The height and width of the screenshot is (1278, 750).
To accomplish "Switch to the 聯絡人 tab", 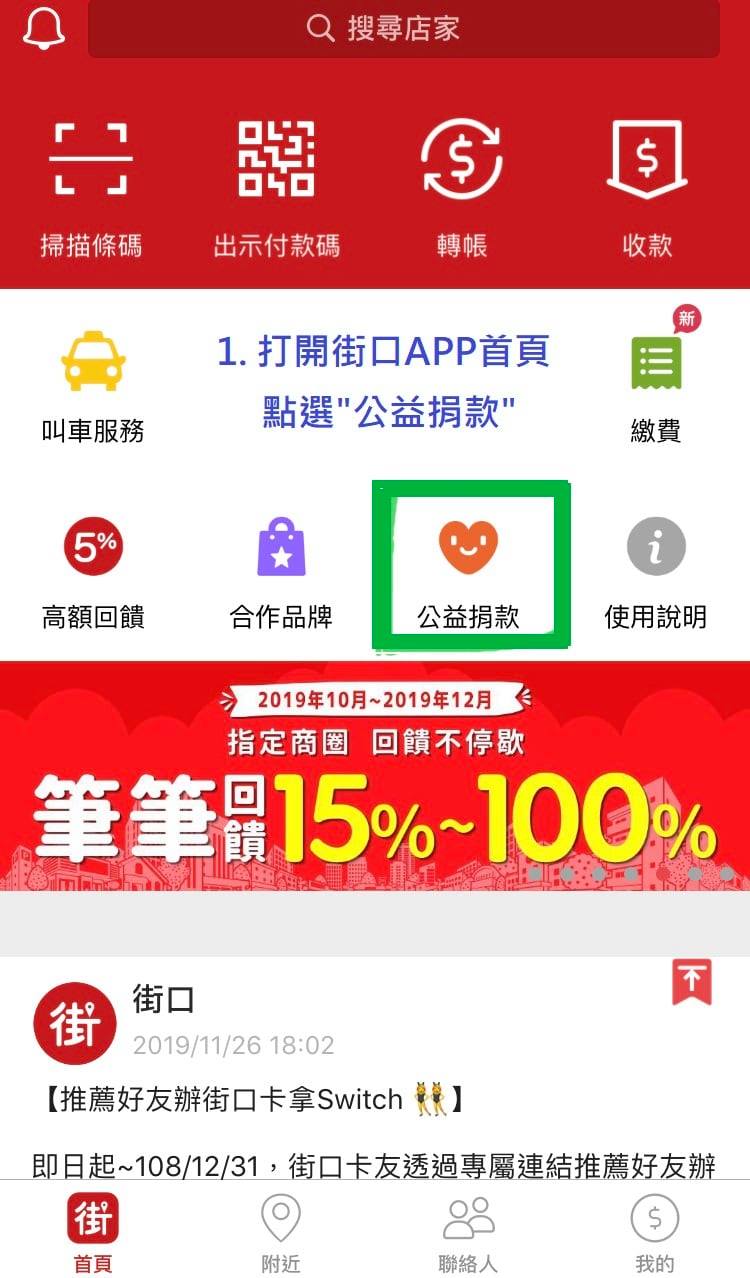I will click(468, 1234).
